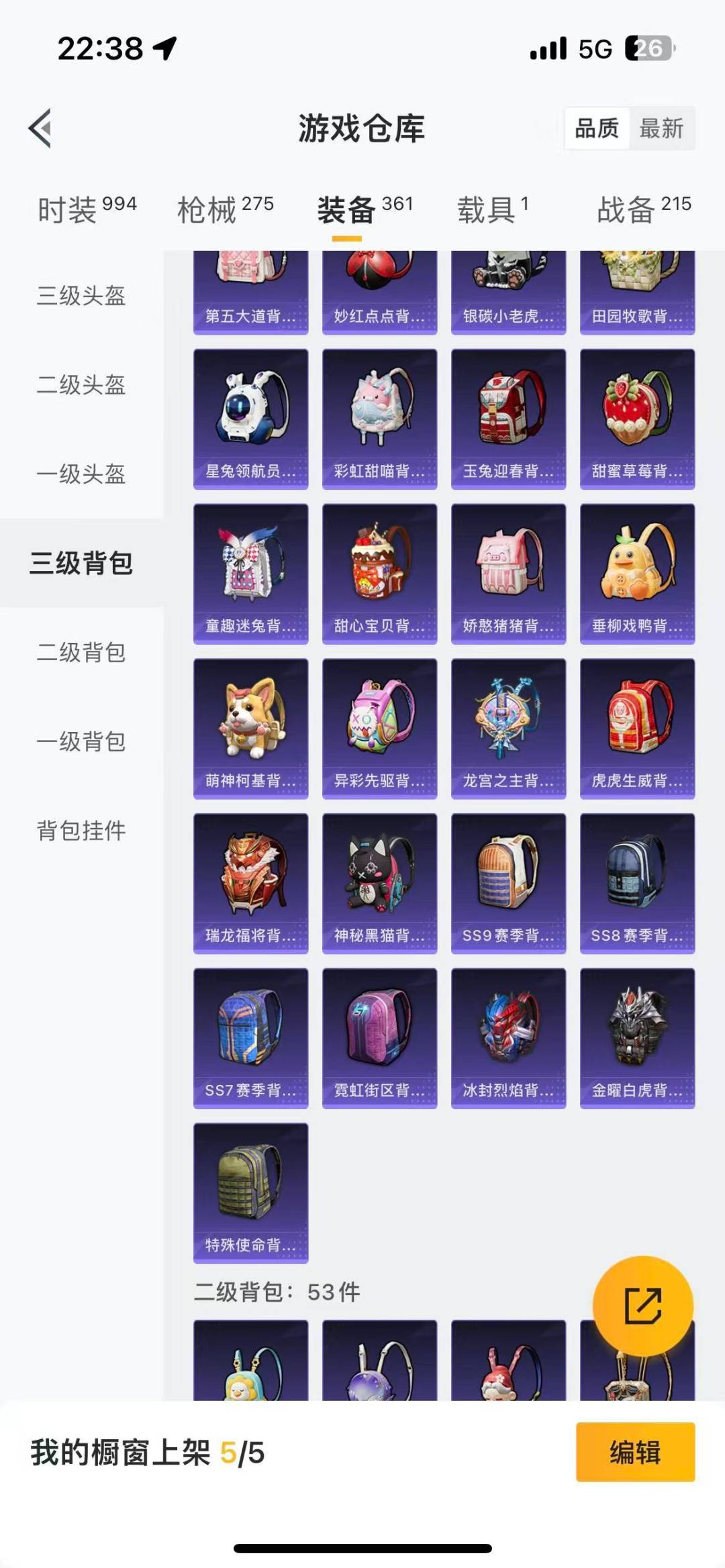
Task: Select 二级头盔 in the sidebar
Action: pyautogui.click(x=81, y=384)
